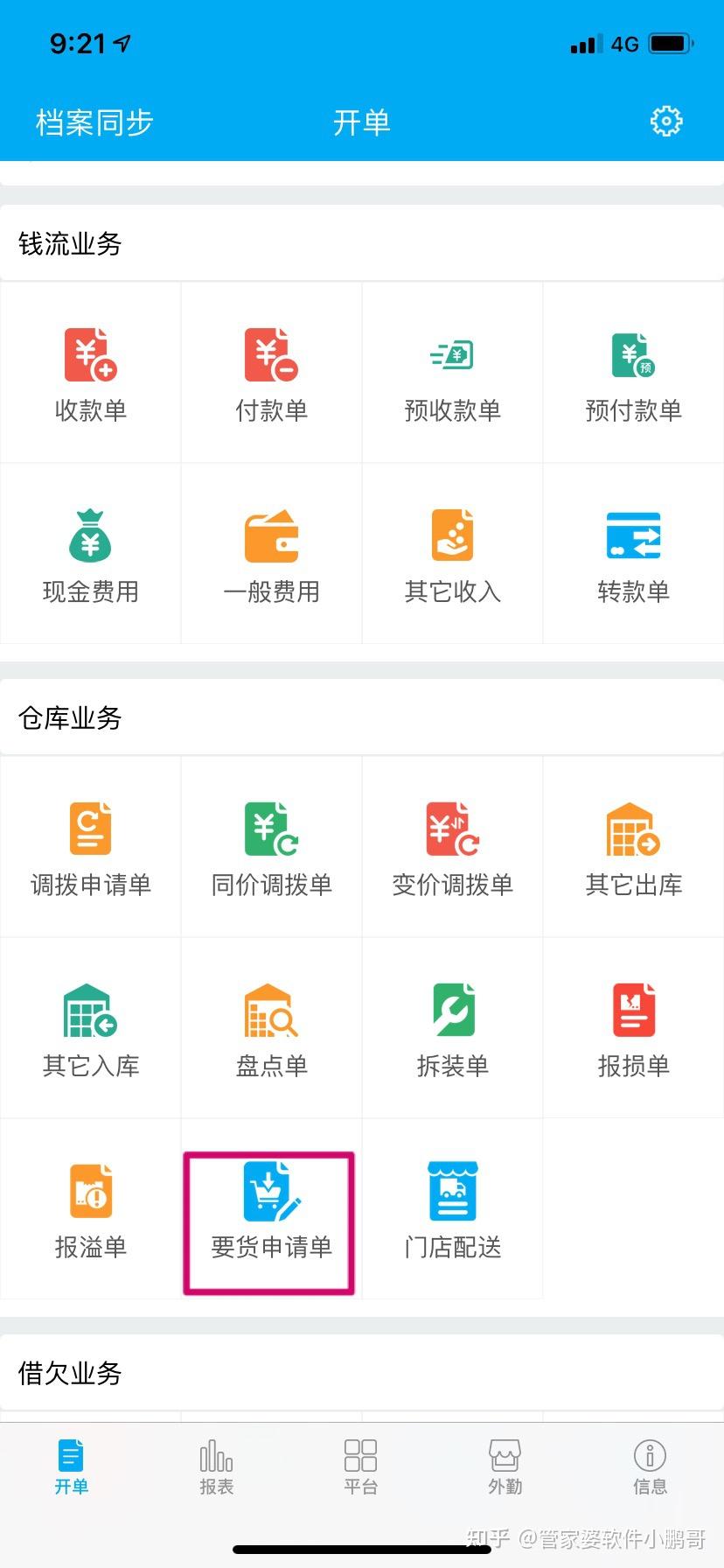Tap 档案同步 to sync archives
Viewport: 724px width, 1568px height.
tap(94, 122)
